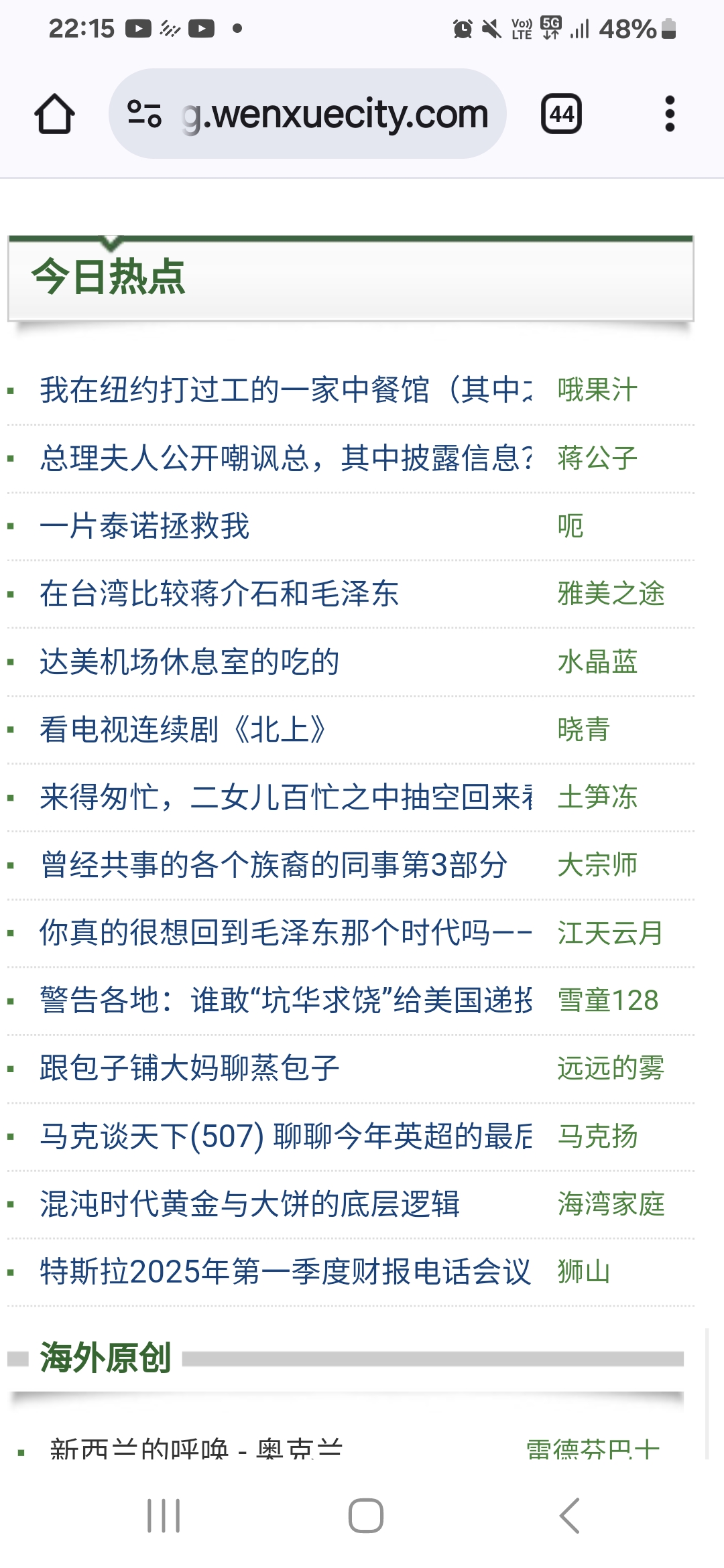View author 雪童128's page
The image size is (724, 1568).
click(x=608, y=1000)
